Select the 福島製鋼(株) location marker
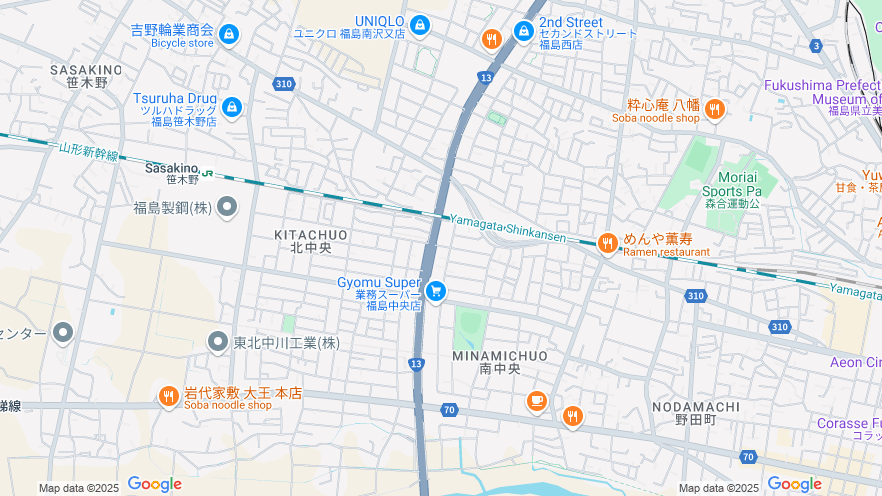This screenshot has width=882, height=496. pyautogui.click(x=227, y=207)
